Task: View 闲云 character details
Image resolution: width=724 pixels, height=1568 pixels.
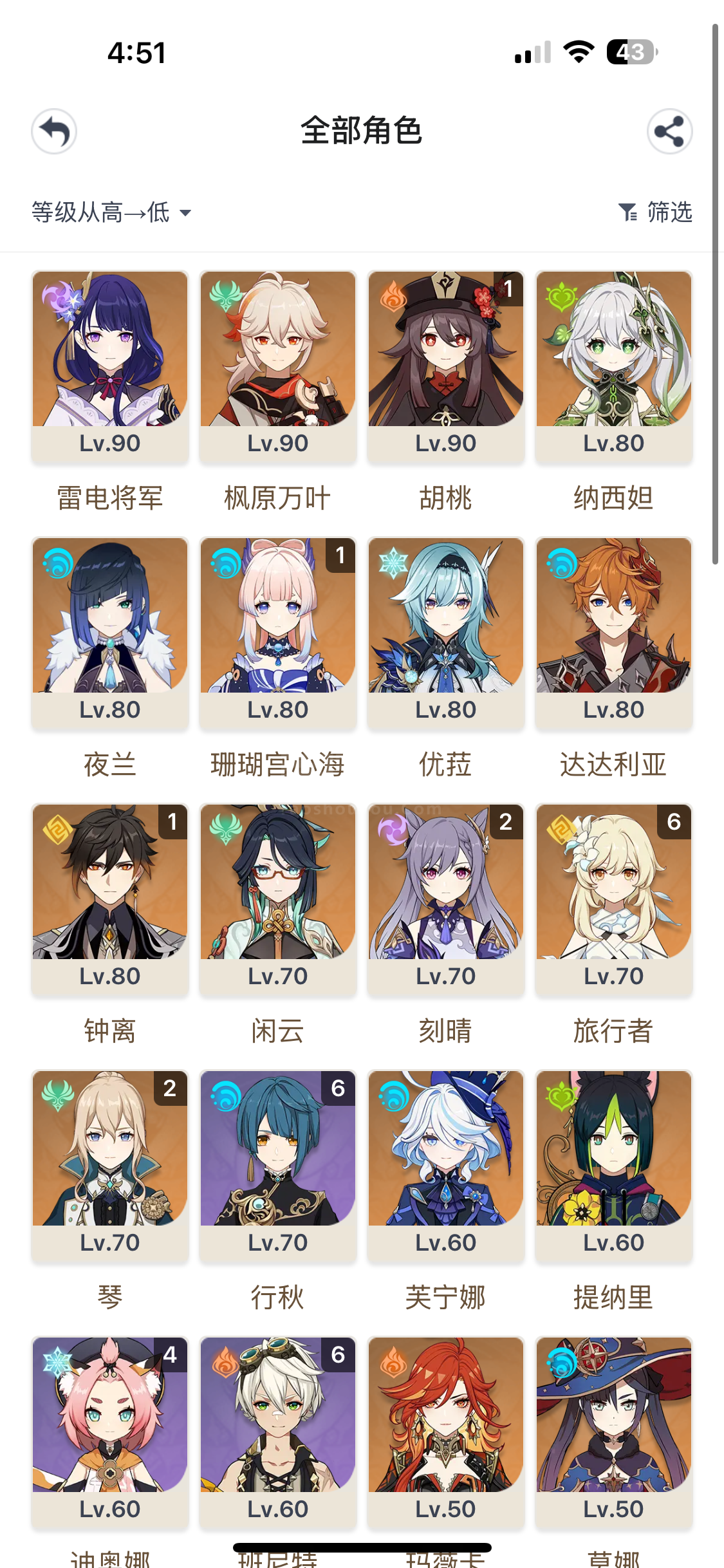Action: [278, 900]
